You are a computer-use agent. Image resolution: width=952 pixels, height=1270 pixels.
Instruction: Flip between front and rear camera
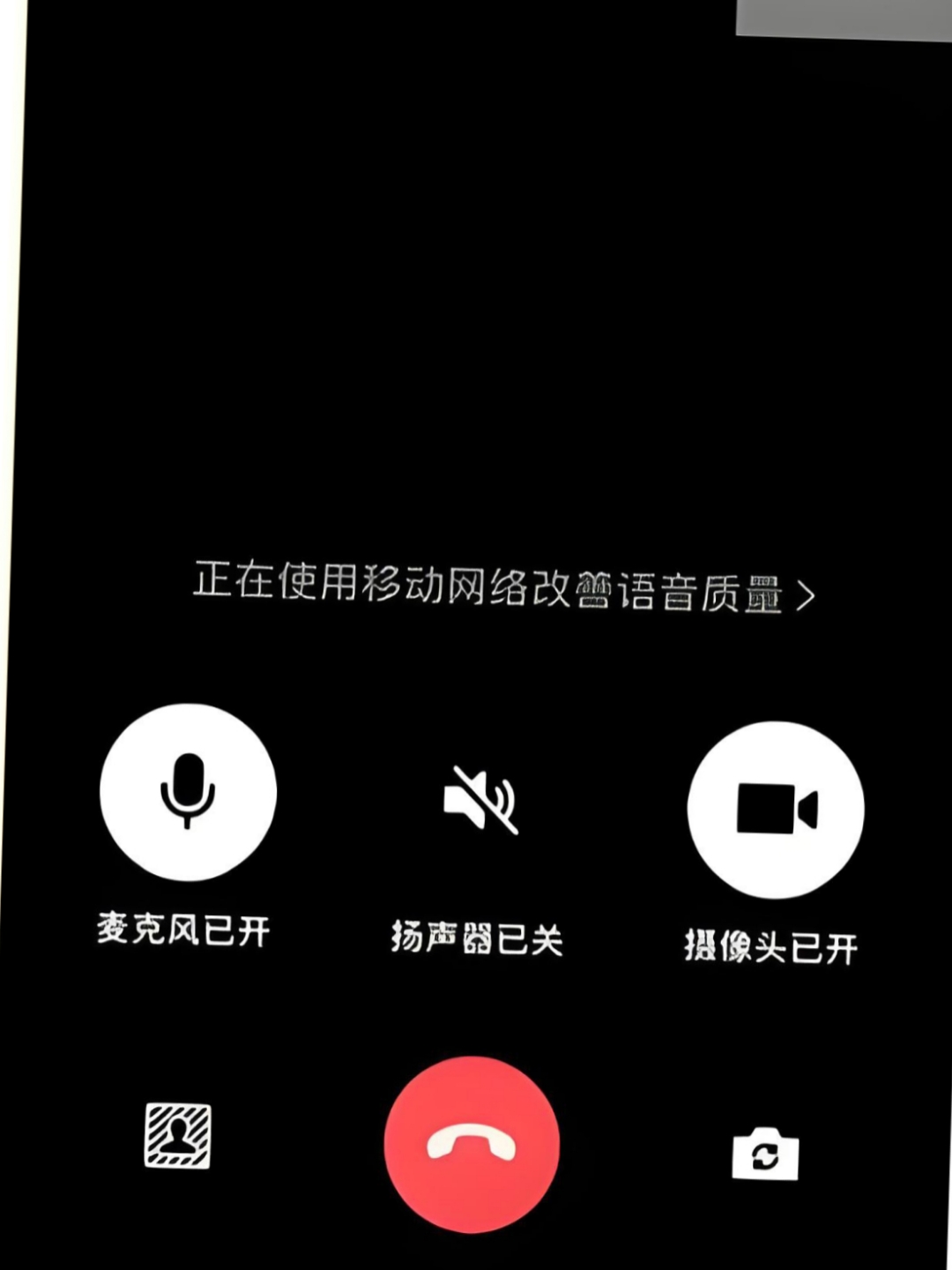[x=765, y=1154]
